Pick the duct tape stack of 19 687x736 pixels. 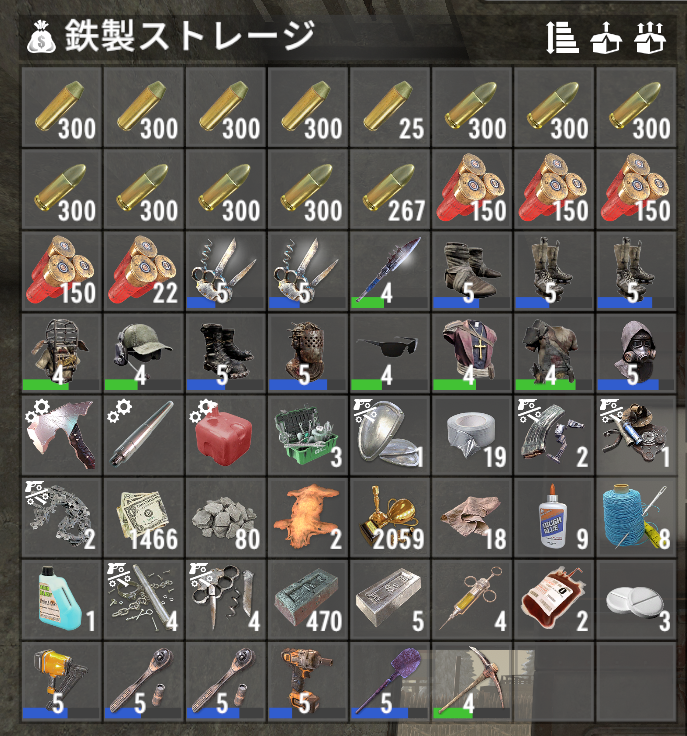[472, 435]
